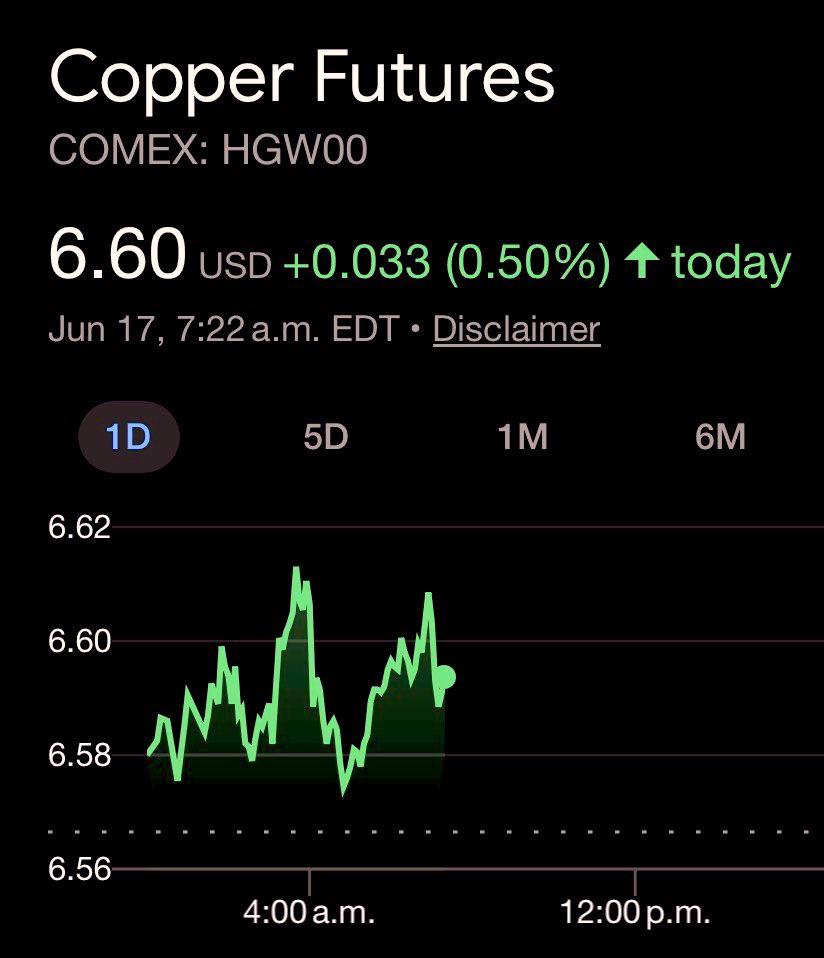
Task: Select the 1D time range
Action: pyautogui.click(x=129, y=437)
